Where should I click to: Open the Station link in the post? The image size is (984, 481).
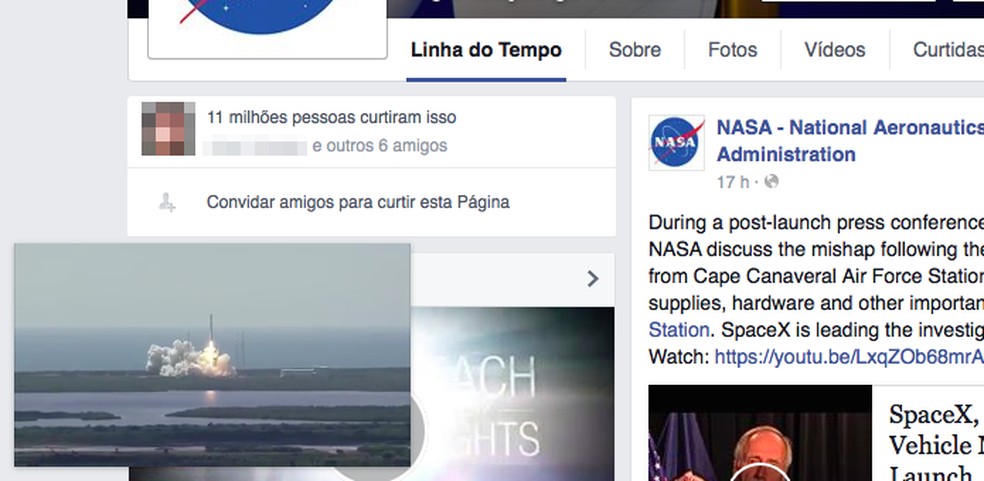coord(678,329)
